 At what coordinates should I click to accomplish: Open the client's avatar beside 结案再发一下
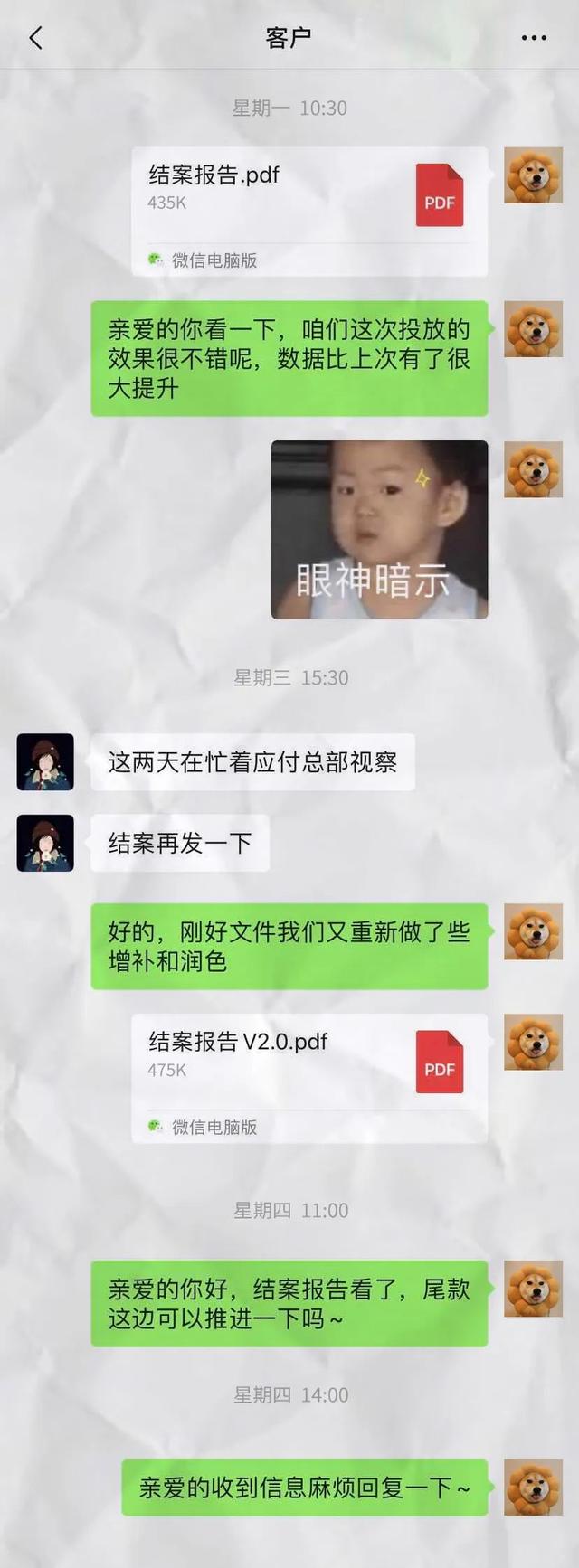(45, 843)
